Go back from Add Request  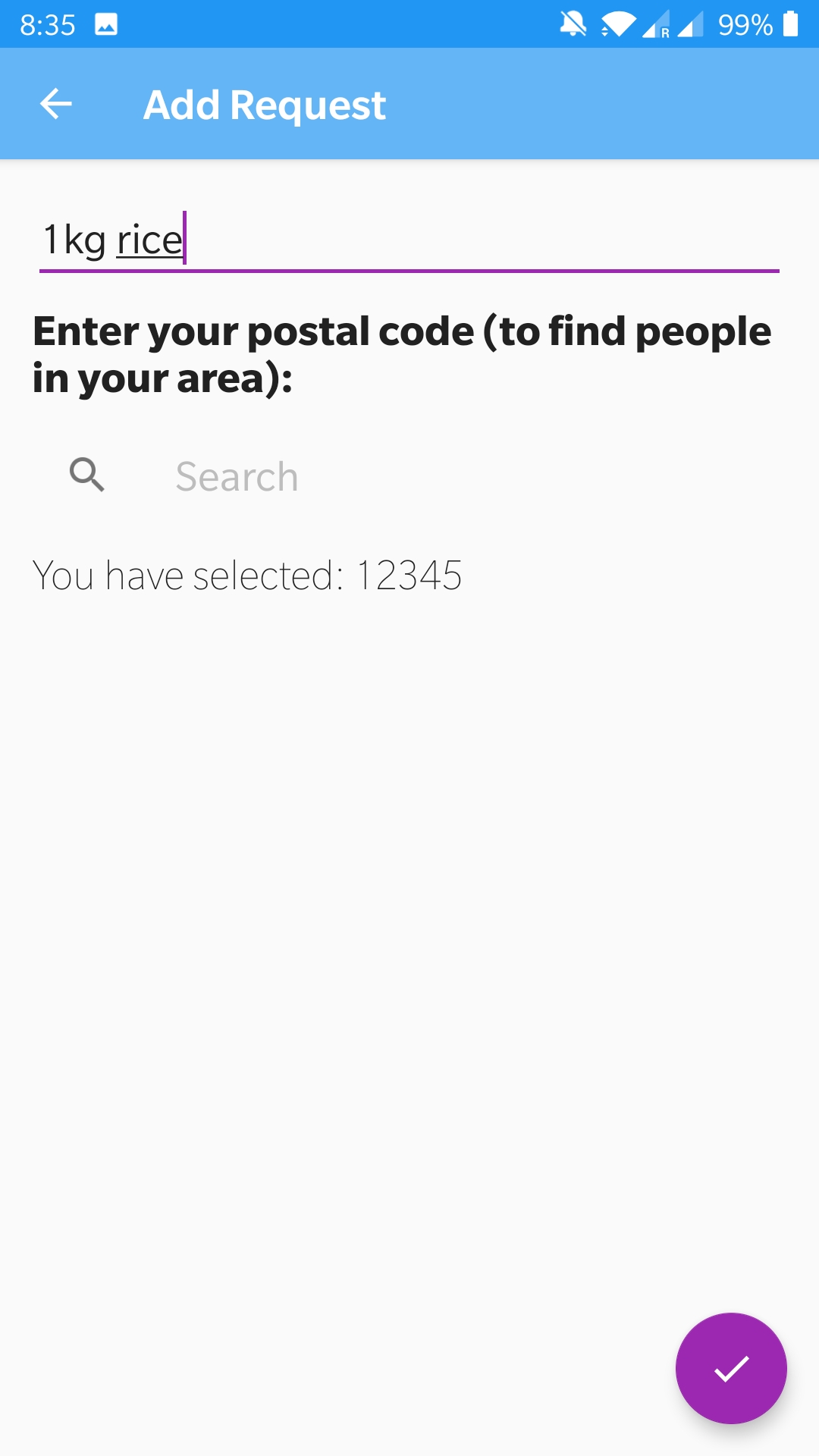(x=56, y=104)
